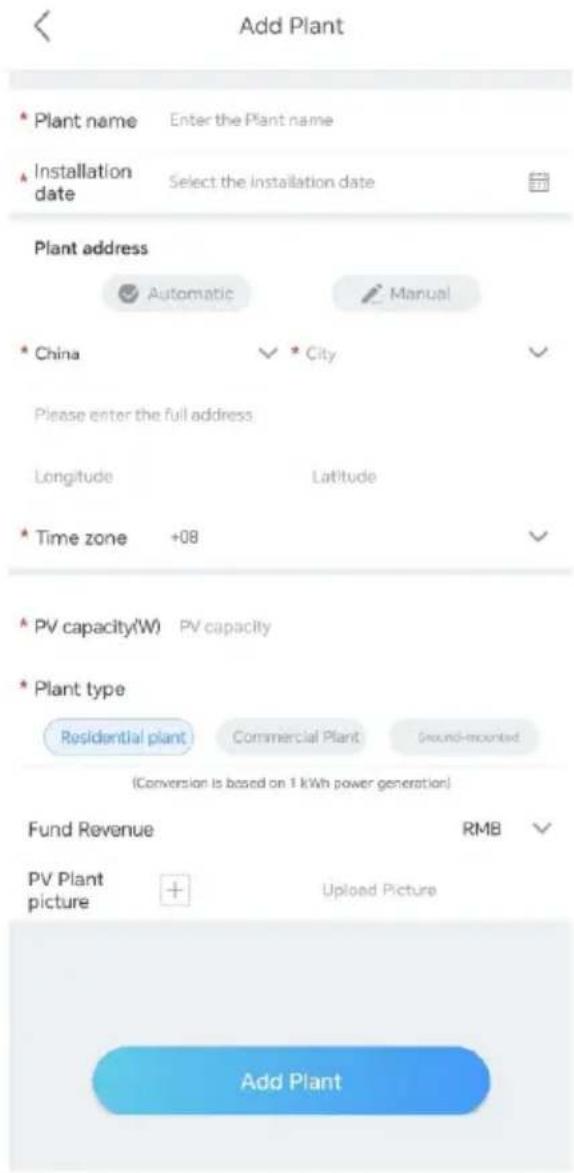Go back using the top-left arrow

coord(43,28)
